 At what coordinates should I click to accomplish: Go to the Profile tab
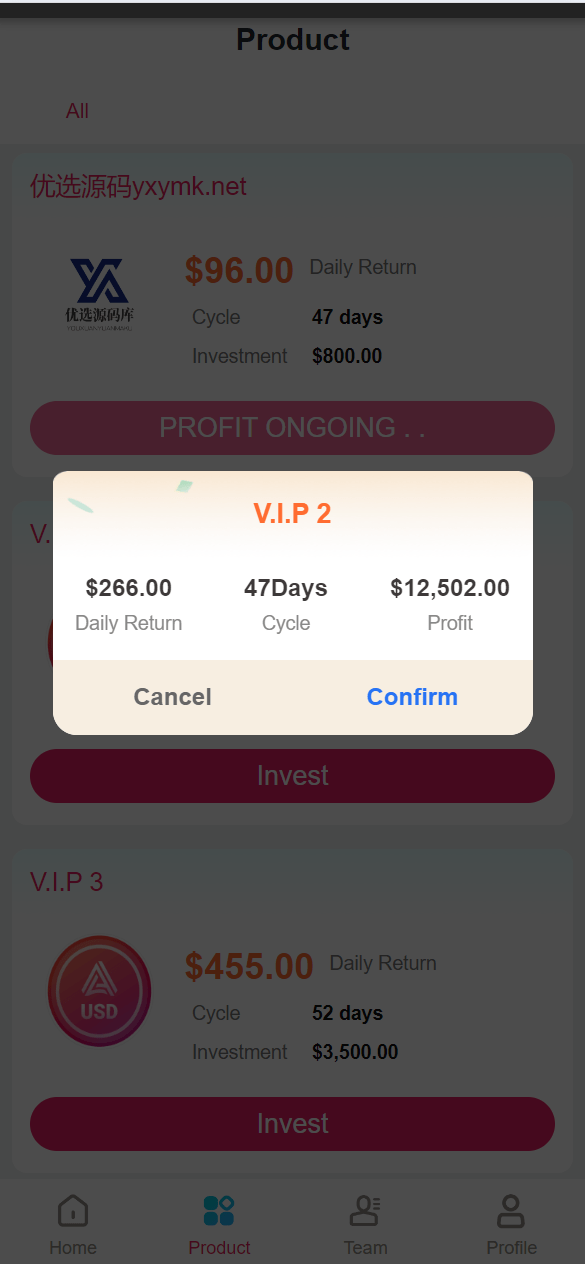coord(511,1224)
